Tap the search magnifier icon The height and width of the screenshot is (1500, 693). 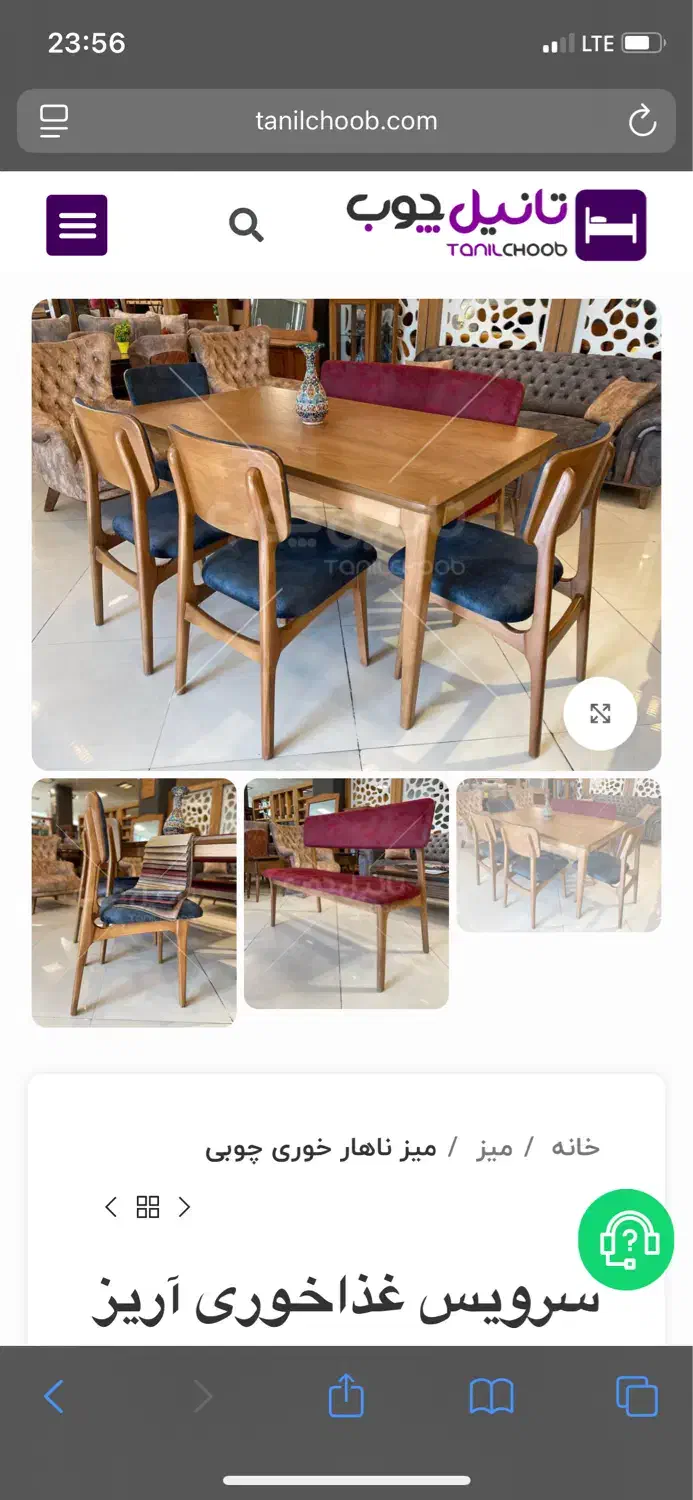pyautogui.click(x=246, y=225)
